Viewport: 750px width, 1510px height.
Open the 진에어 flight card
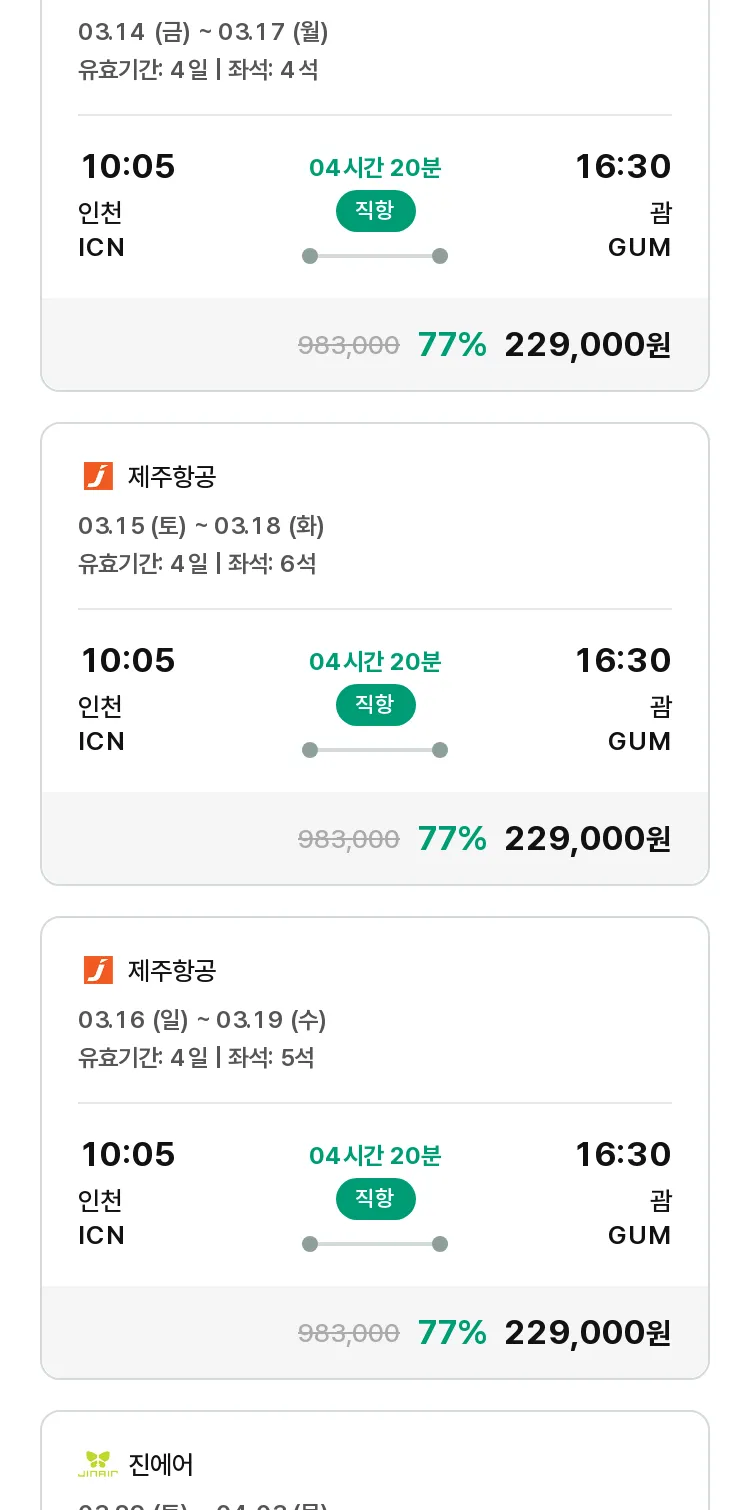(375, 1460)
